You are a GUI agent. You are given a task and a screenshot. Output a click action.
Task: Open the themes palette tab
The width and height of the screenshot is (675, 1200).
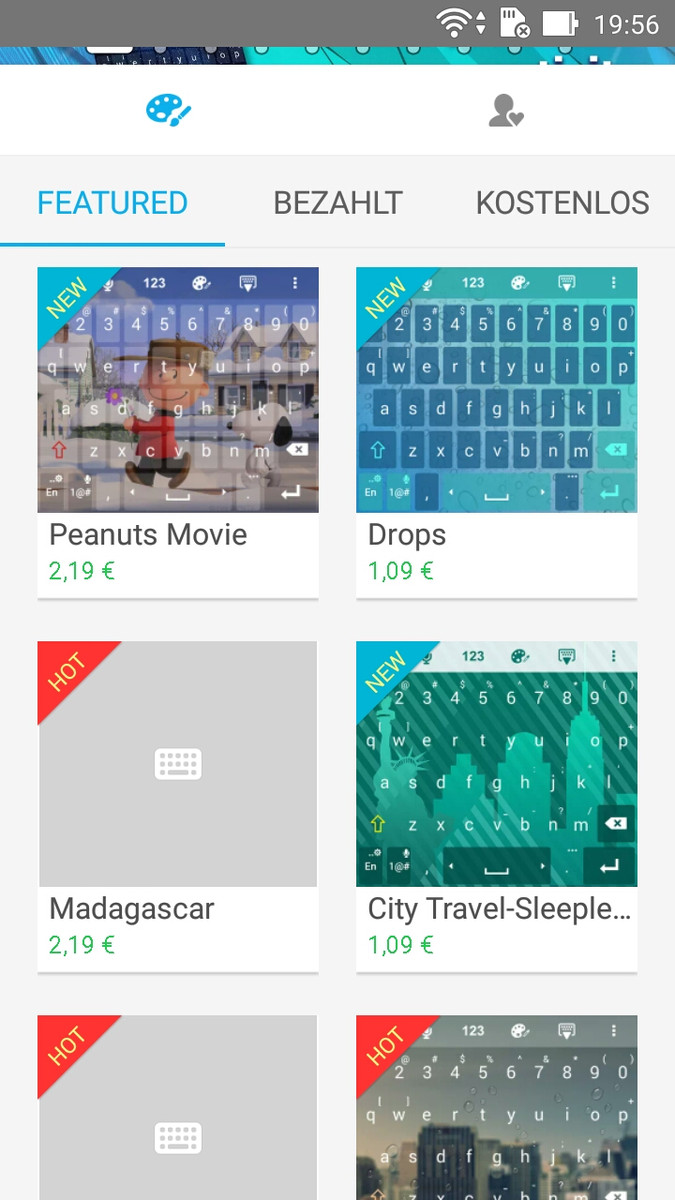[x=168, y=110]
